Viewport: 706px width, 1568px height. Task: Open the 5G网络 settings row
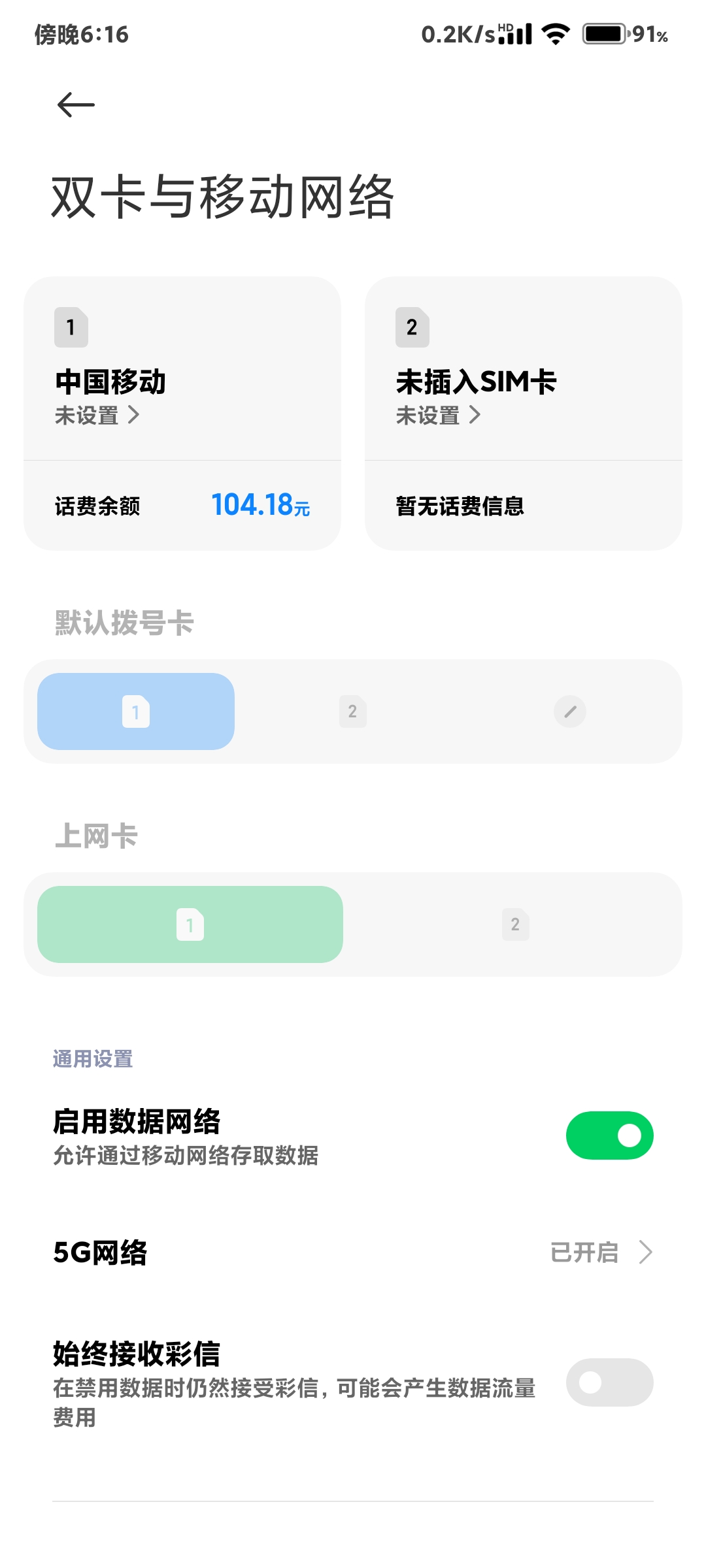(353, 1252)
